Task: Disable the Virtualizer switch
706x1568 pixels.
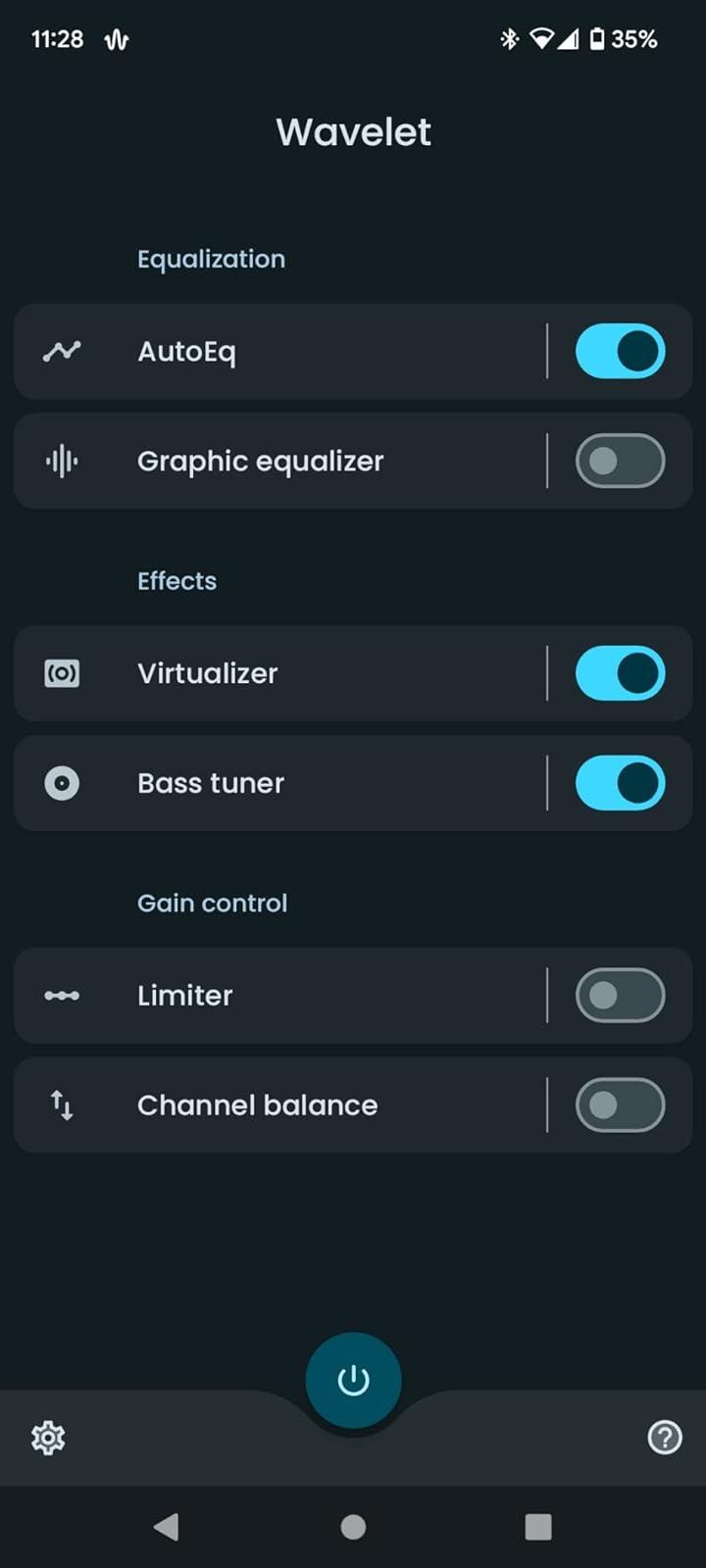Action: (x=620, y=673)
